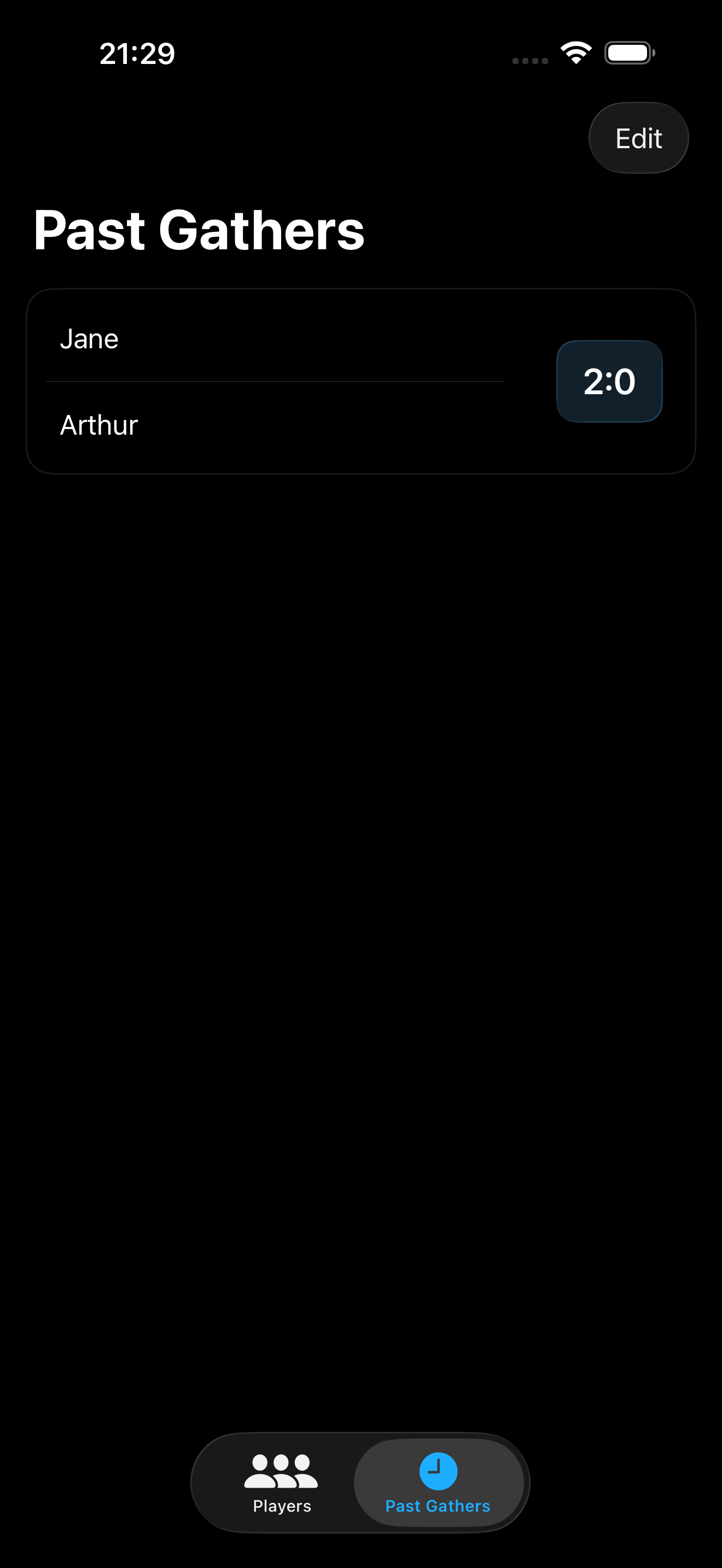Switch to the Players tab

coord(281,1483)
